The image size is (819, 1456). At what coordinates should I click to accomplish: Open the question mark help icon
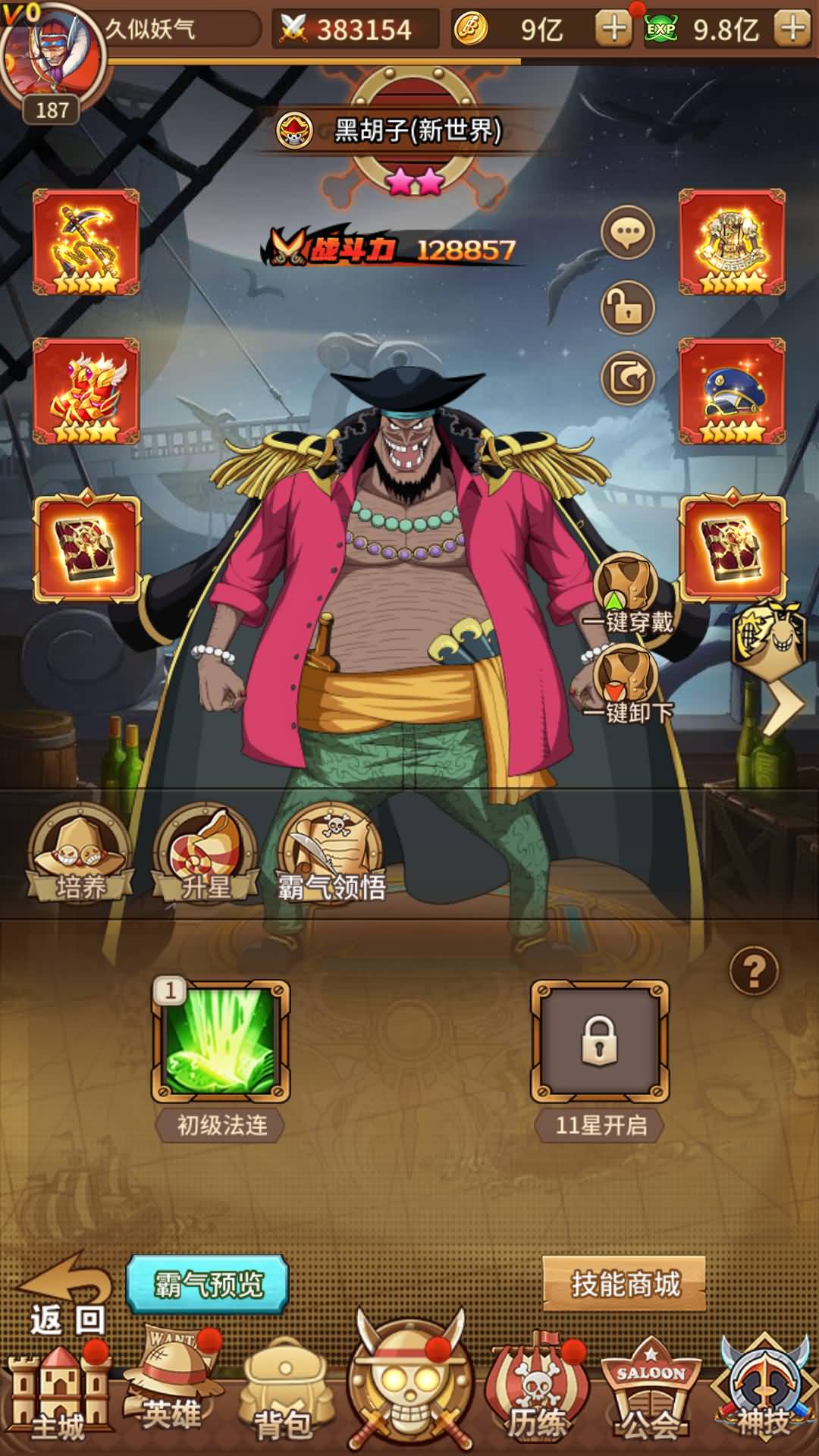[x=754, y=970]
